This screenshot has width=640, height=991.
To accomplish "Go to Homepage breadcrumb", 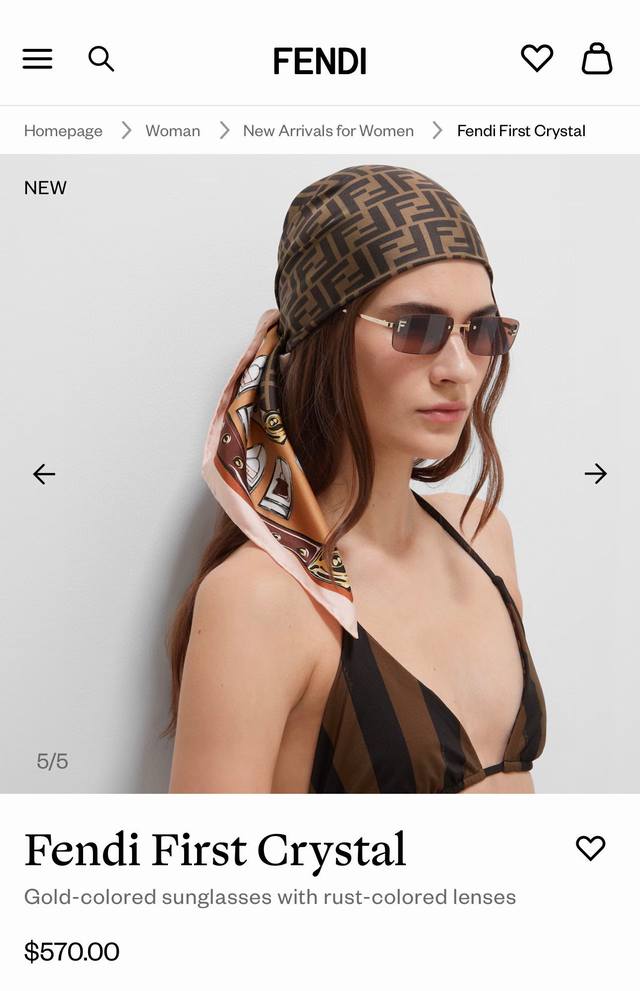I will click(63, 131).
